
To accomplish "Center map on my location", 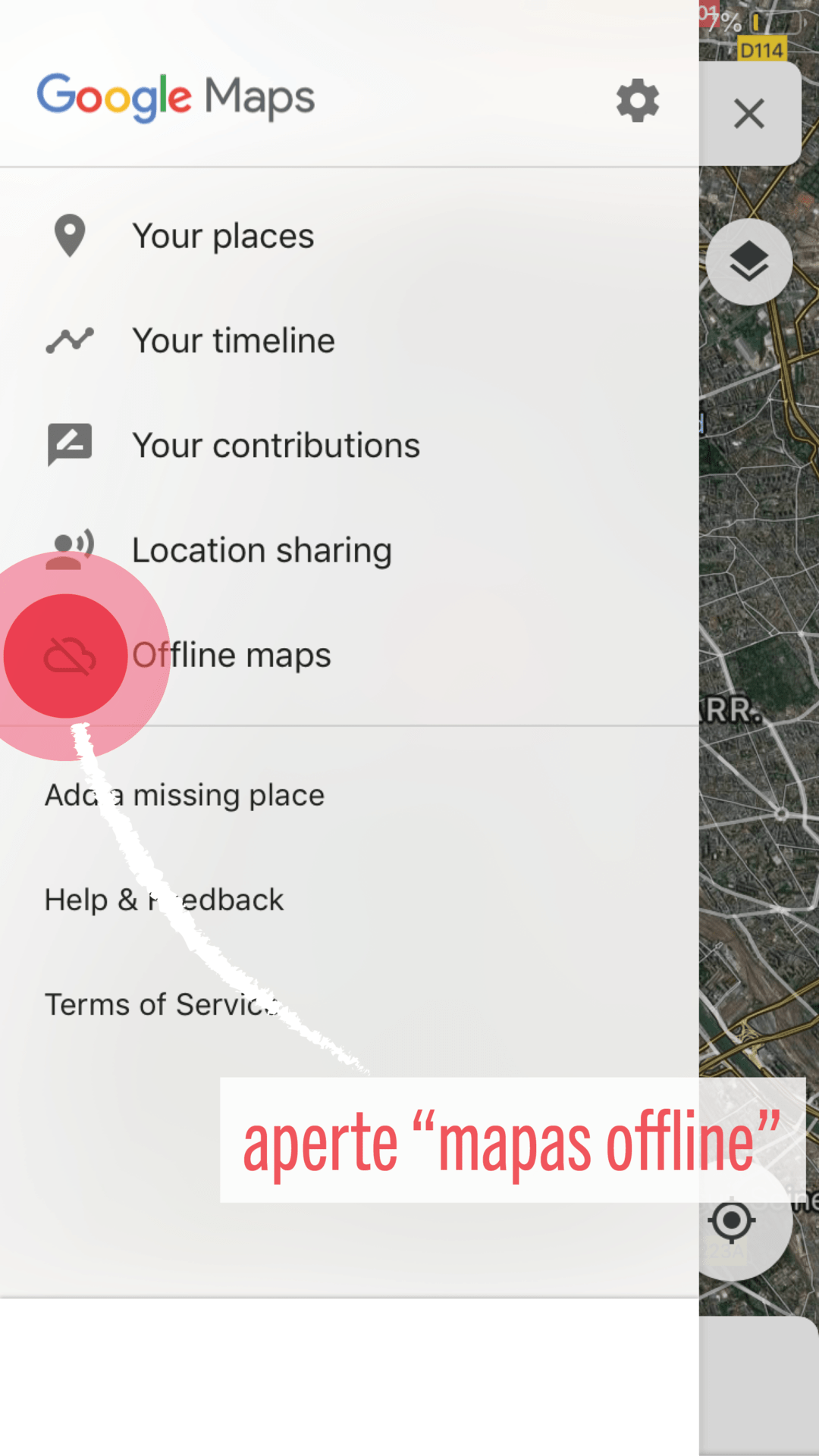I will click(x=732, y=1220).
